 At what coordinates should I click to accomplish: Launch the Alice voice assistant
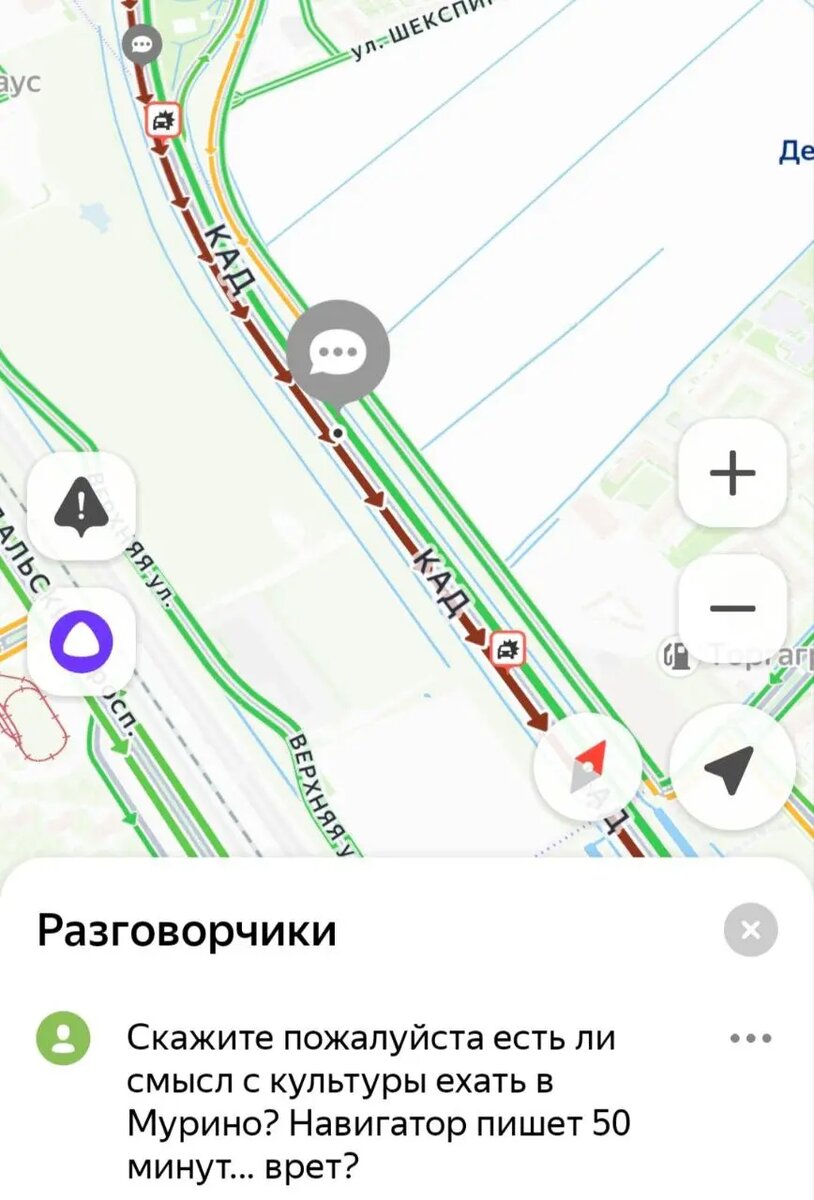point(81,641)
